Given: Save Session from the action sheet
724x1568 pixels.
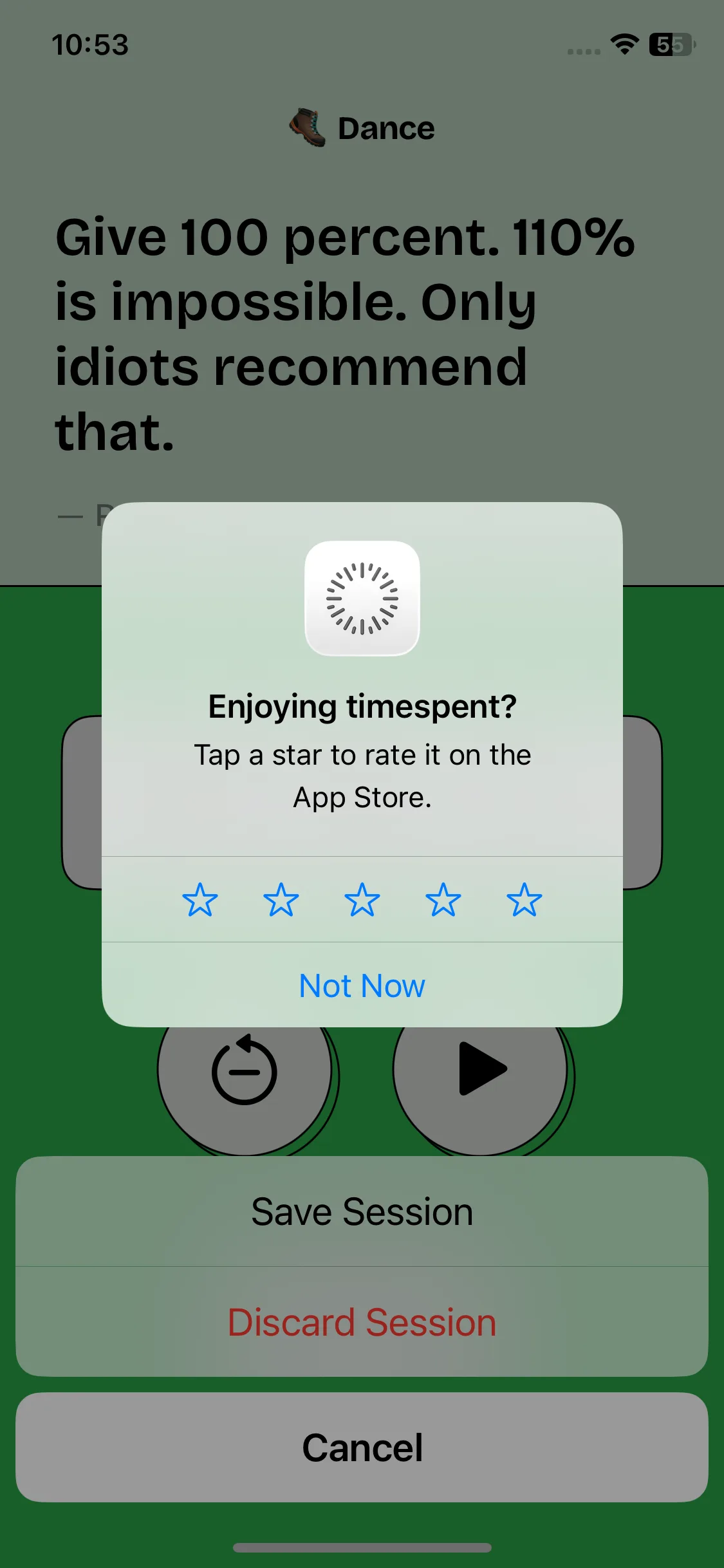Looking at the screenshot, I should click(362, 1211).
